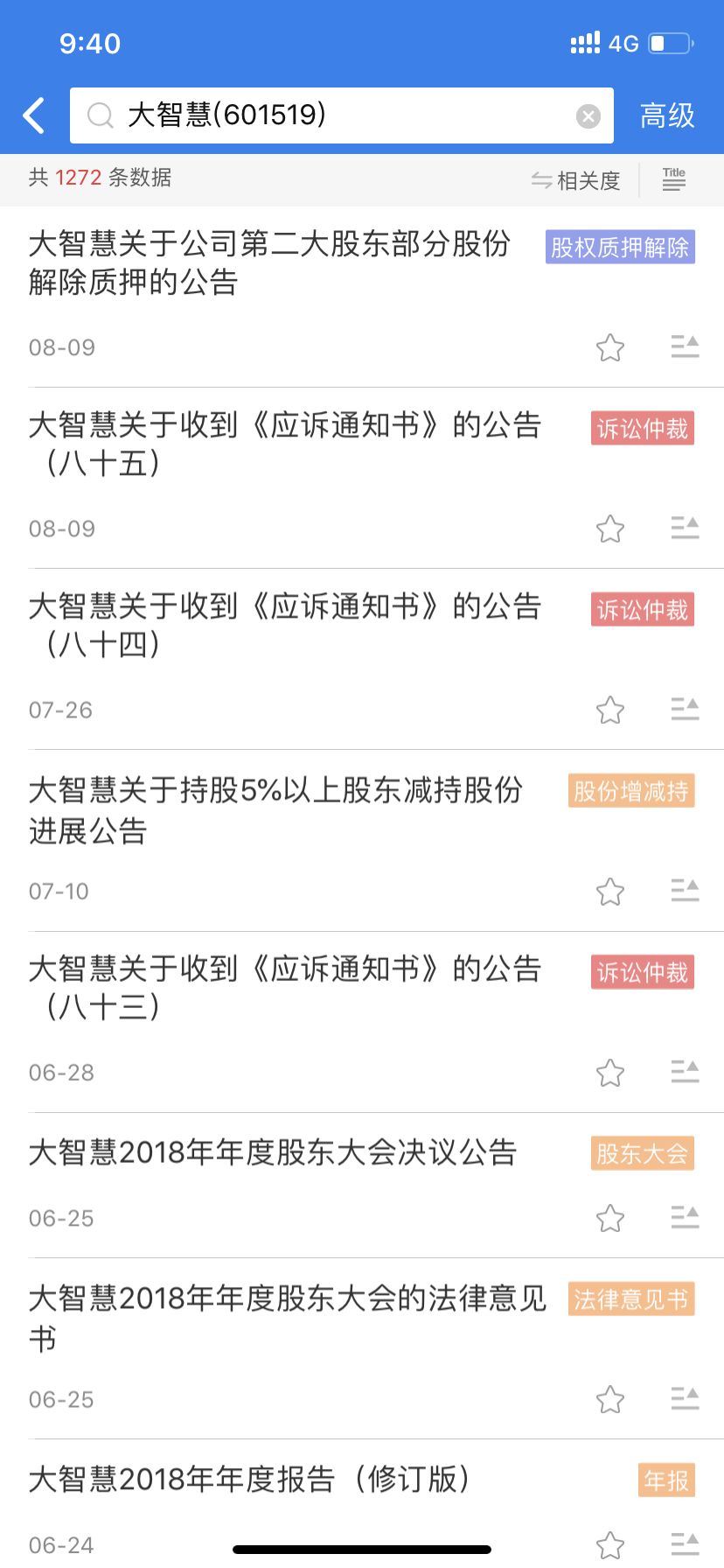Tap the 年报 tag beside the annual report
The height and width of the screenshot is (1568, 724).
coord(665,1479)
